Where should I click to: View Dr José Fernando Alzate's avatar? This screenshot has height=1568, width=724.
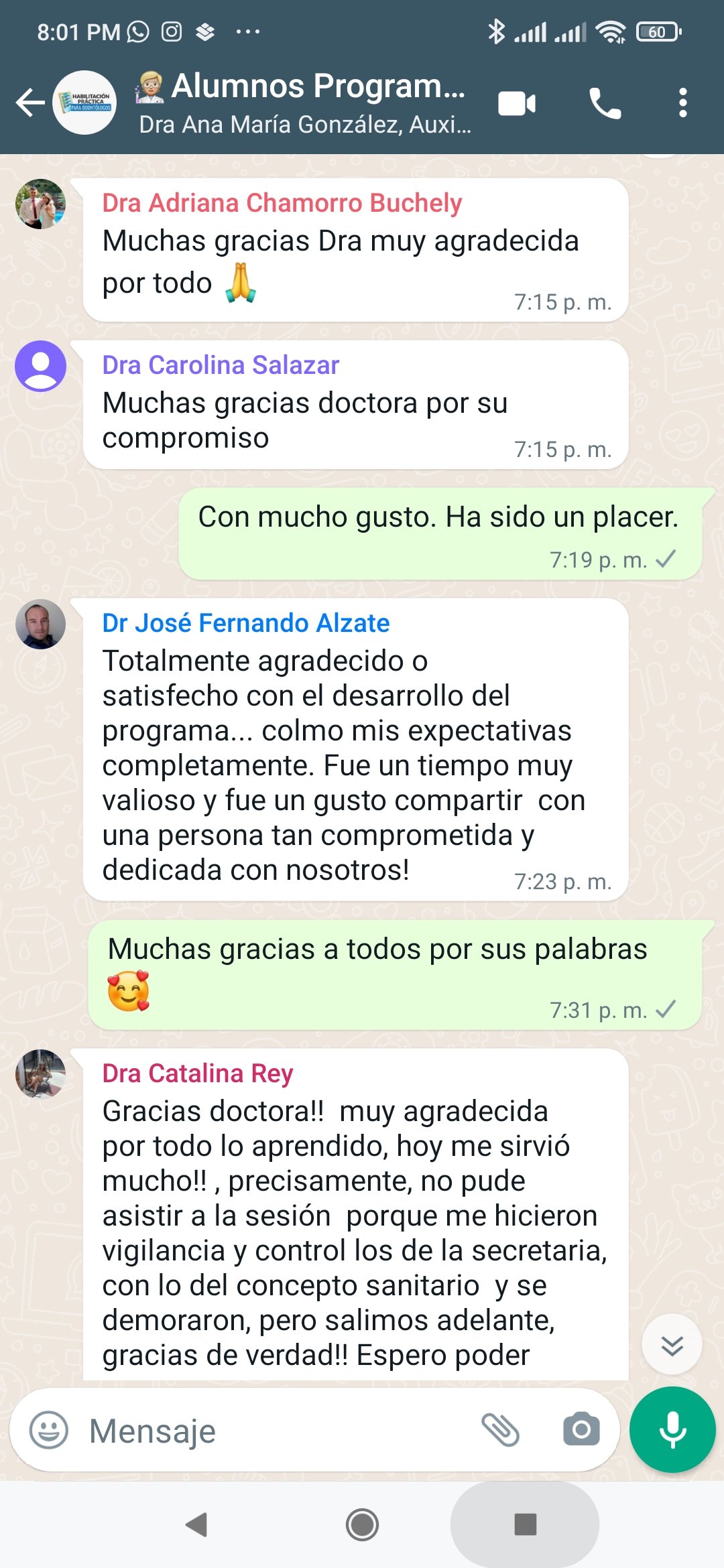tap(40, 624)
